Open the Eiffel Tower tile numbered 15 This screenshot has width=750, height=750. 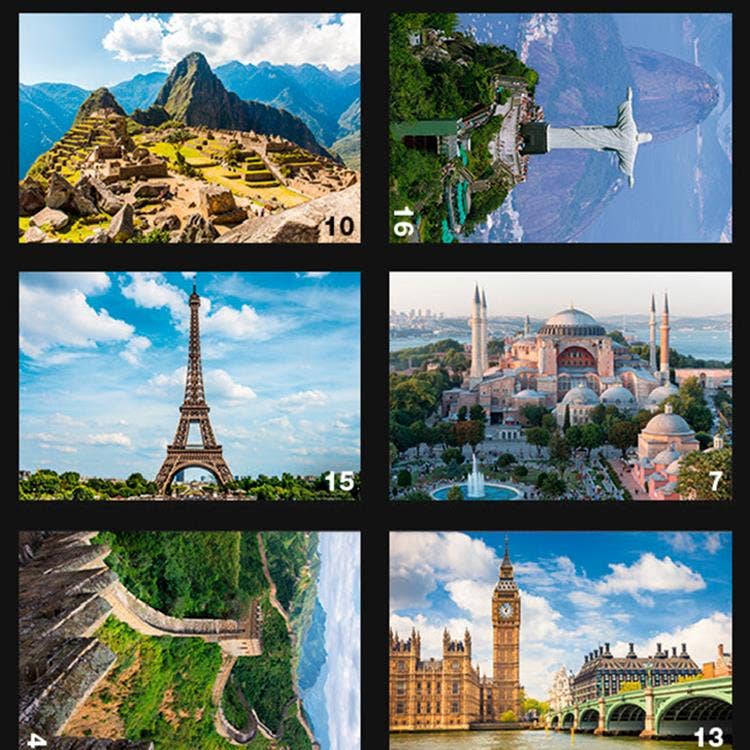pyautogui.click(x=189, y=385)
